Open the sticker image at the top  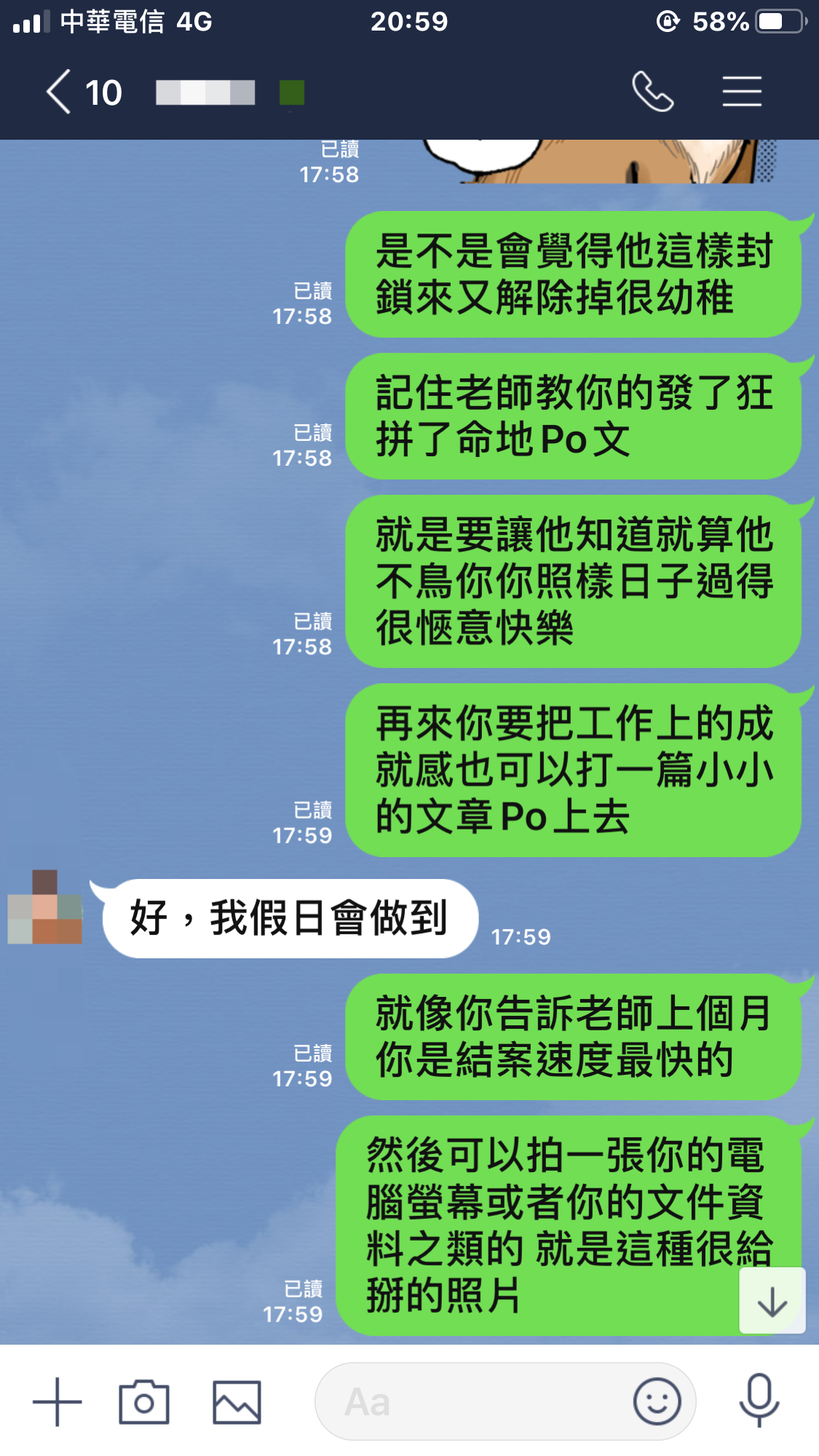[597, 160]
